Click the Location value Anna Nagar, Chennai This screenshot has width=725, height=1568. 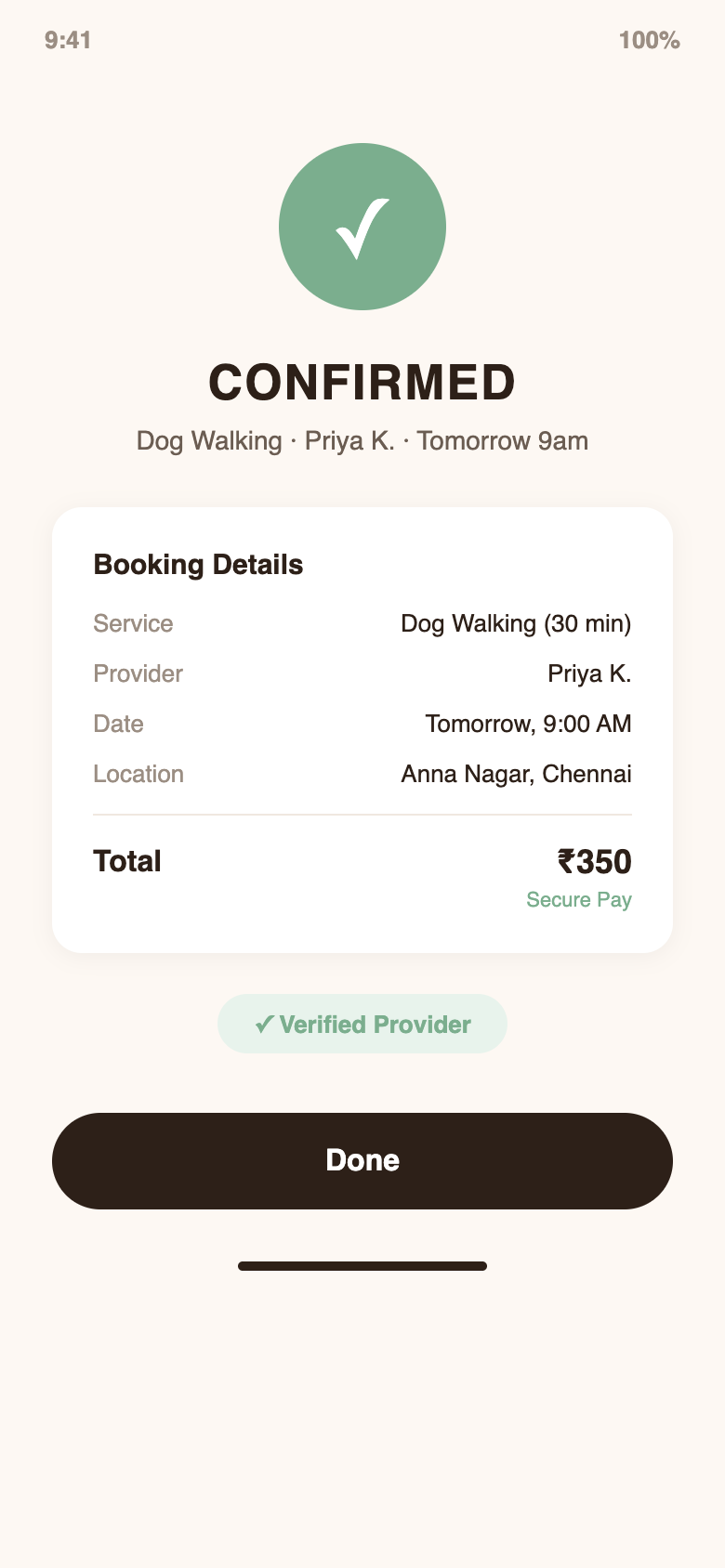(515, 774)
